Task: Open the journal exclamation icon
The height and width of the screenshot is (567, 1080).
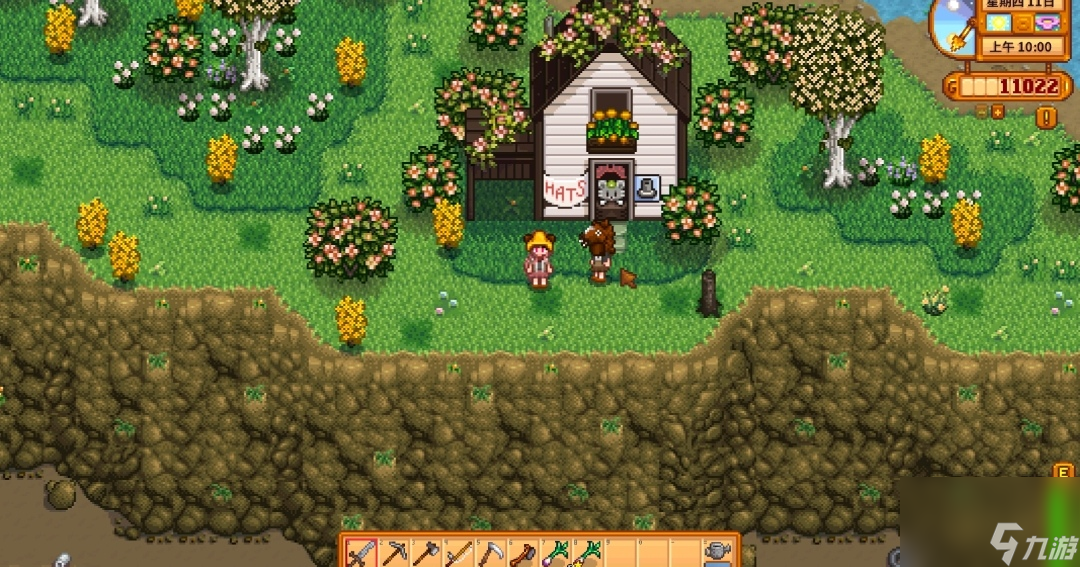Action: point(1047,118)
